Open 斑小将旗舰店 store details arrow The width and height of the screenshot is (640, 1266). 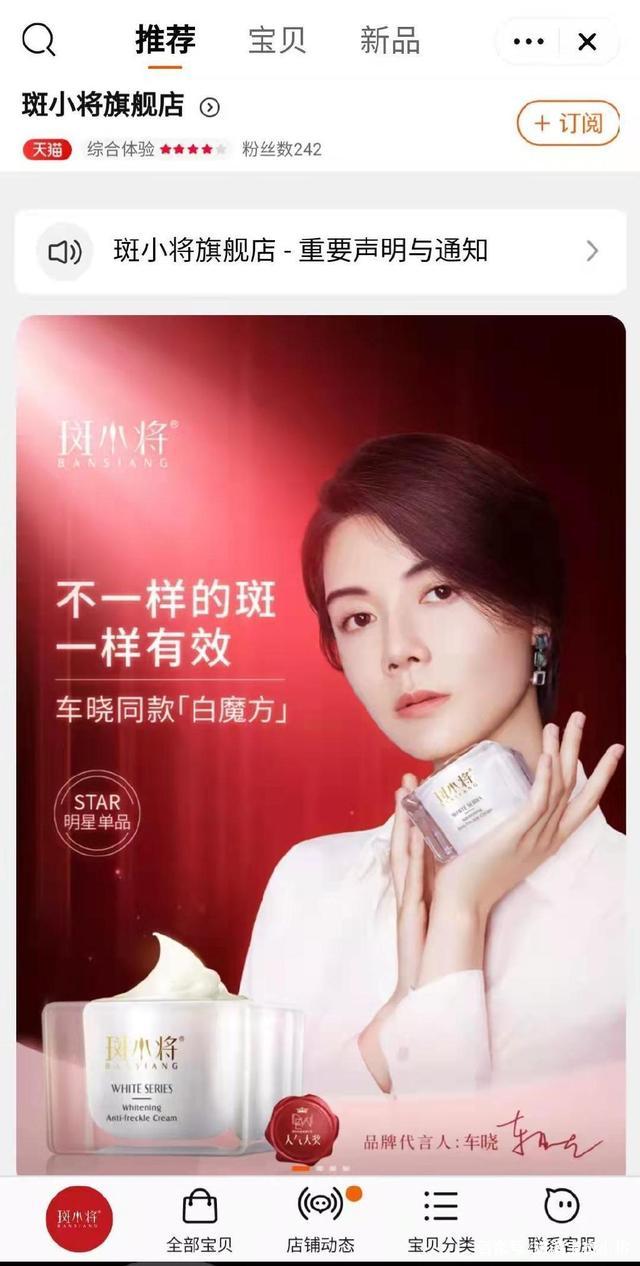pos(209,107)
